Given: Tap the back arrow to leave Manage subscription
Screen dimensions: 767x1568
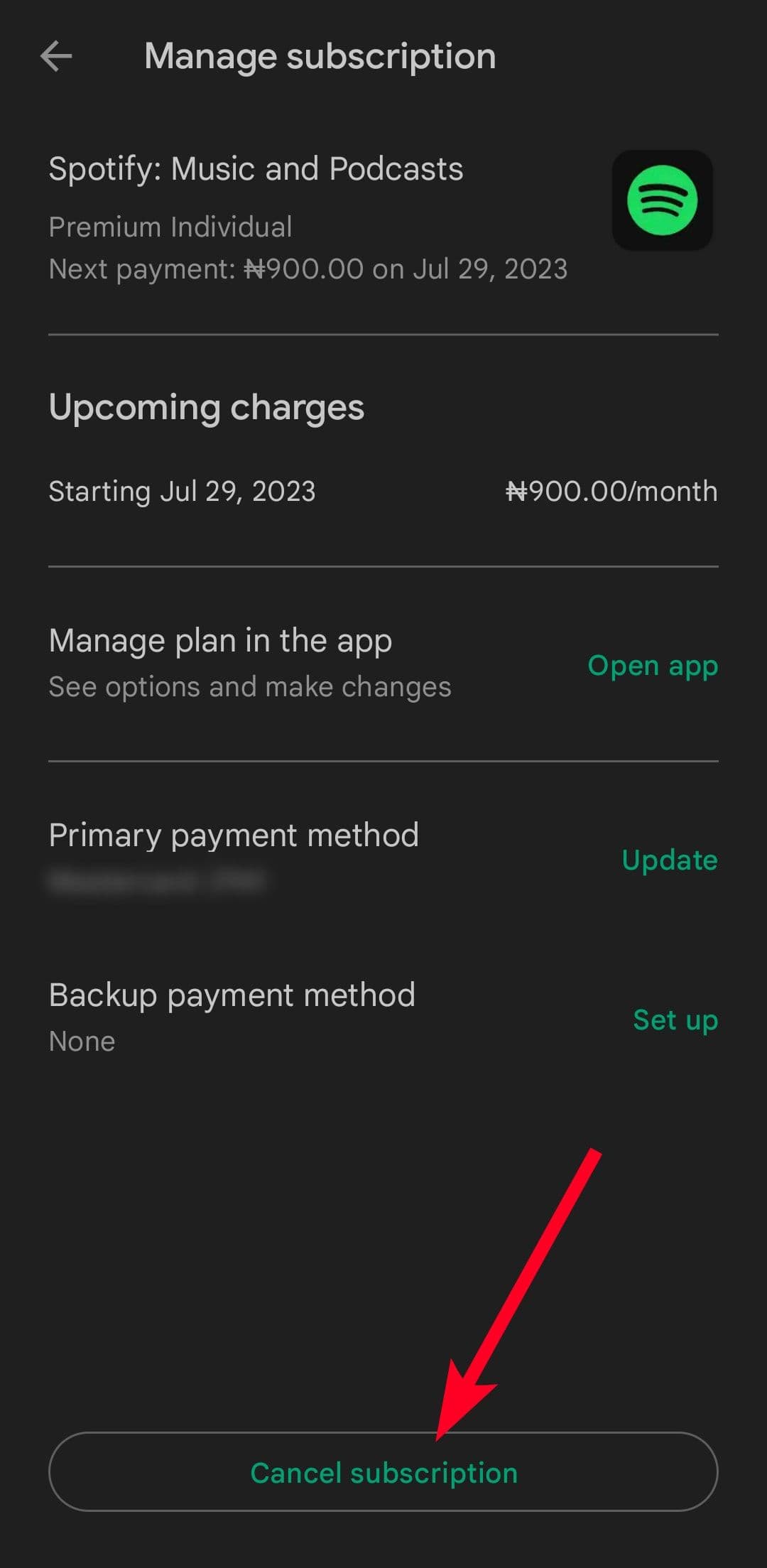Looking at the screenshot, I should [57, 55].
